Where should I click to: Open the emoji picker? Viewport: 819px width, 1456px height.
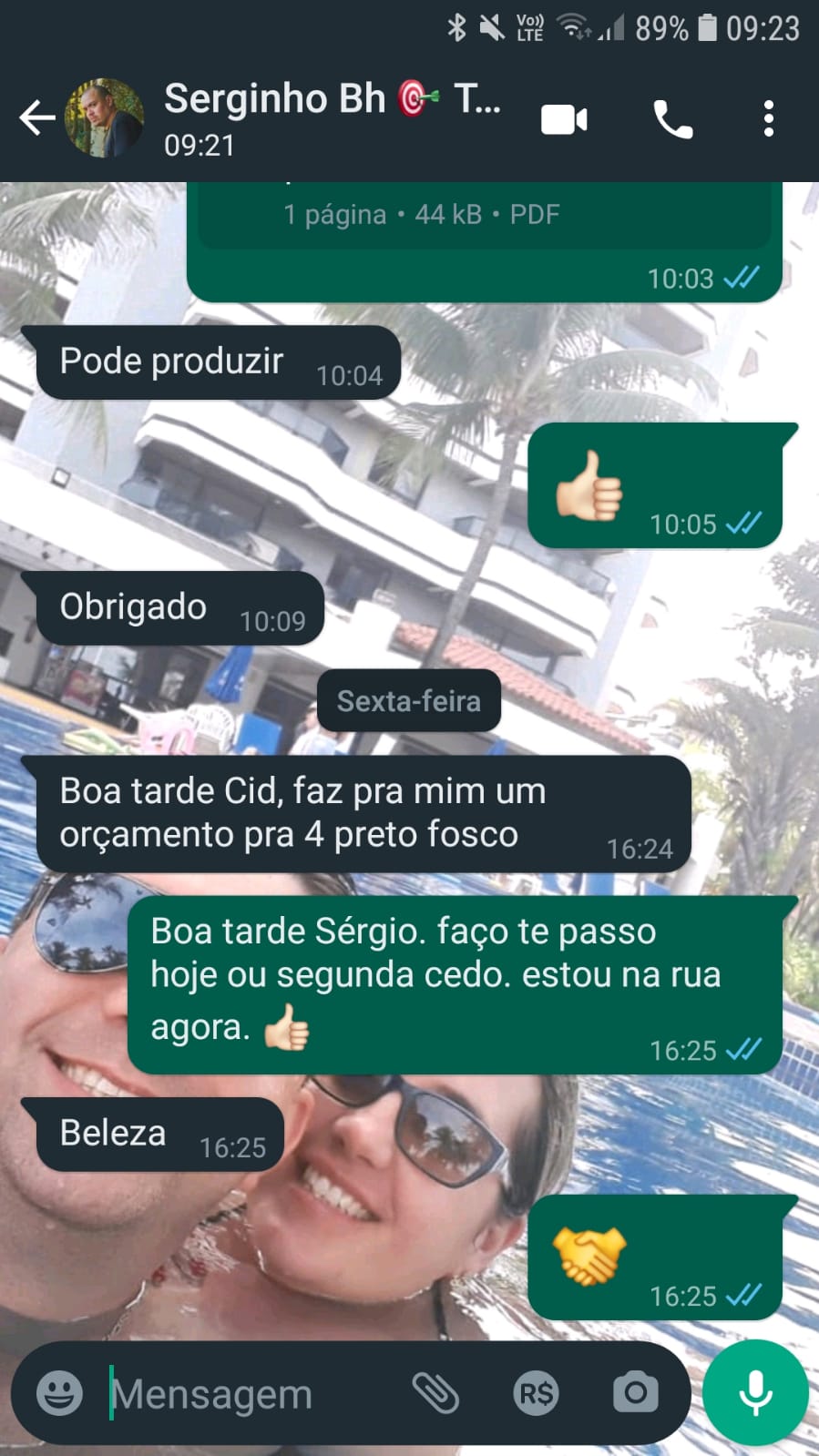click(59, 1393)
